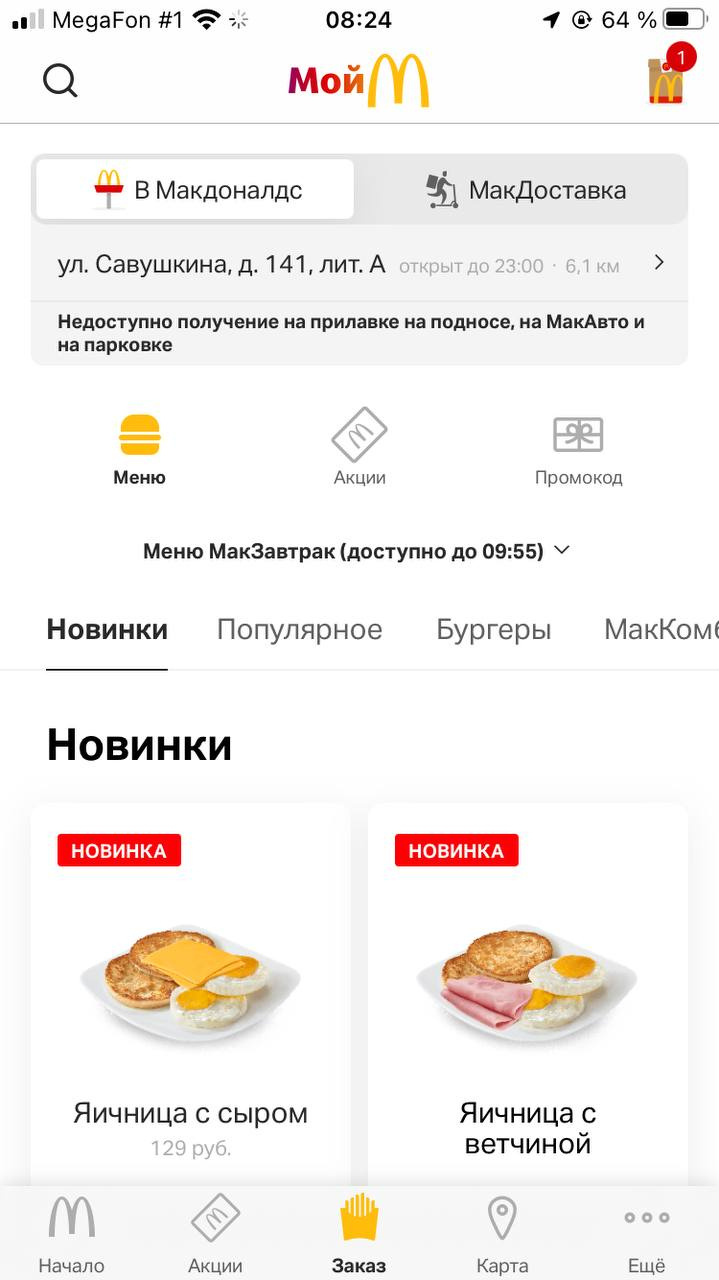Open the Карта bottom tab
Image resolution: width=719 pixels, height=1280 pixels.
point(502,1234)
